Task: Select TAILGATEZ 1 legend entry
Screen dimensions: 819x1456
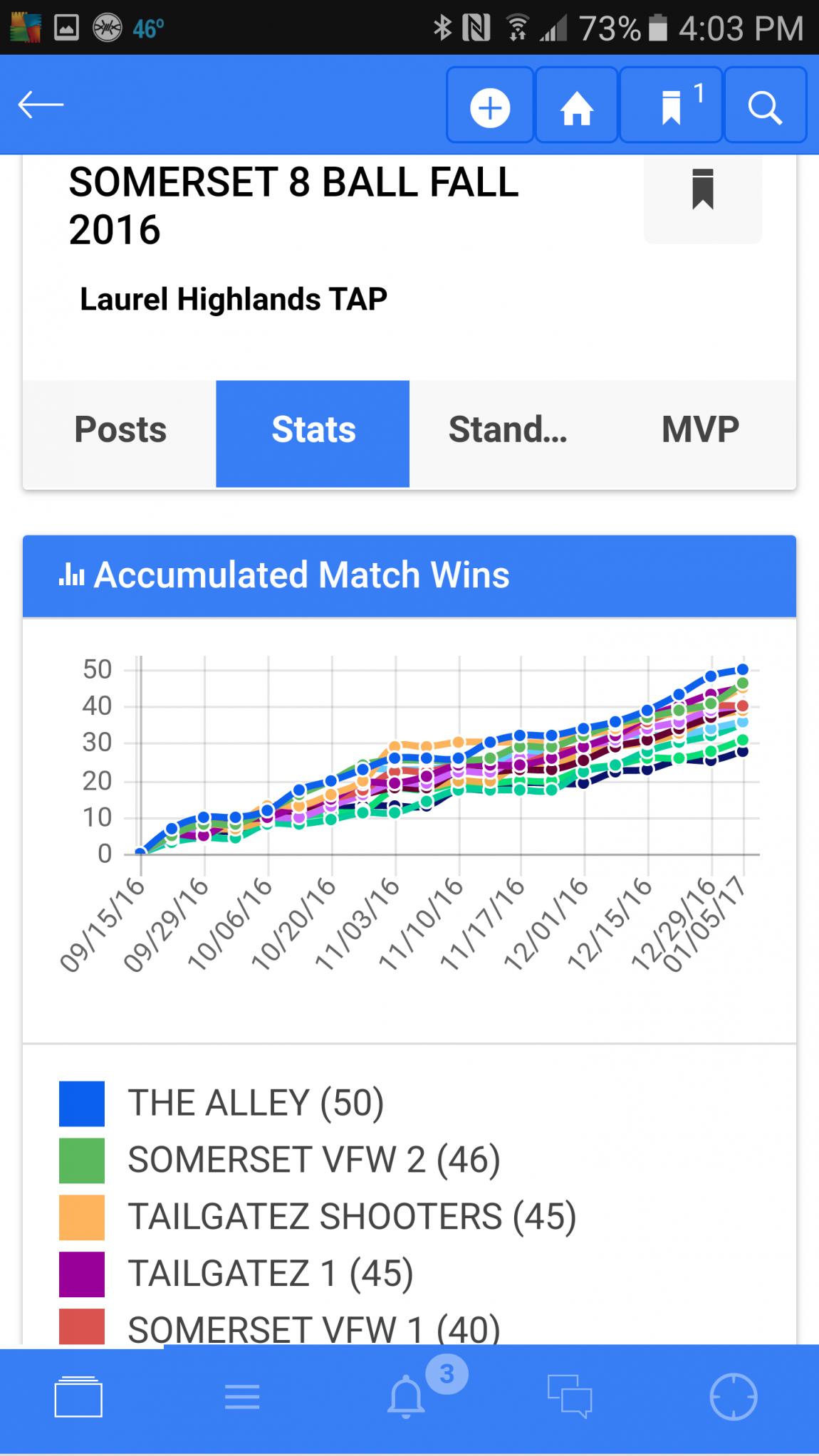Action: point(236,1274)
